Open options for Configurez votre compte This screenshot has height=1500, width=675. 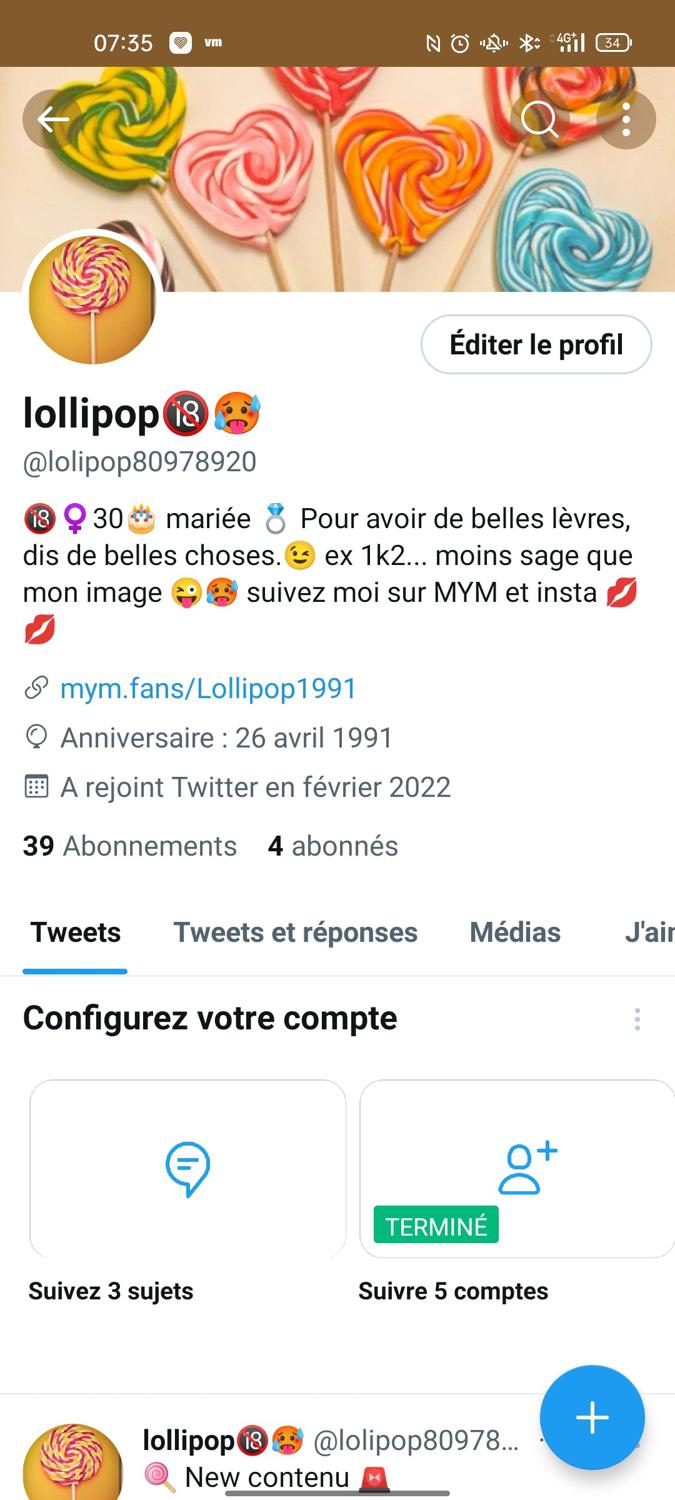pos(637,1019)
